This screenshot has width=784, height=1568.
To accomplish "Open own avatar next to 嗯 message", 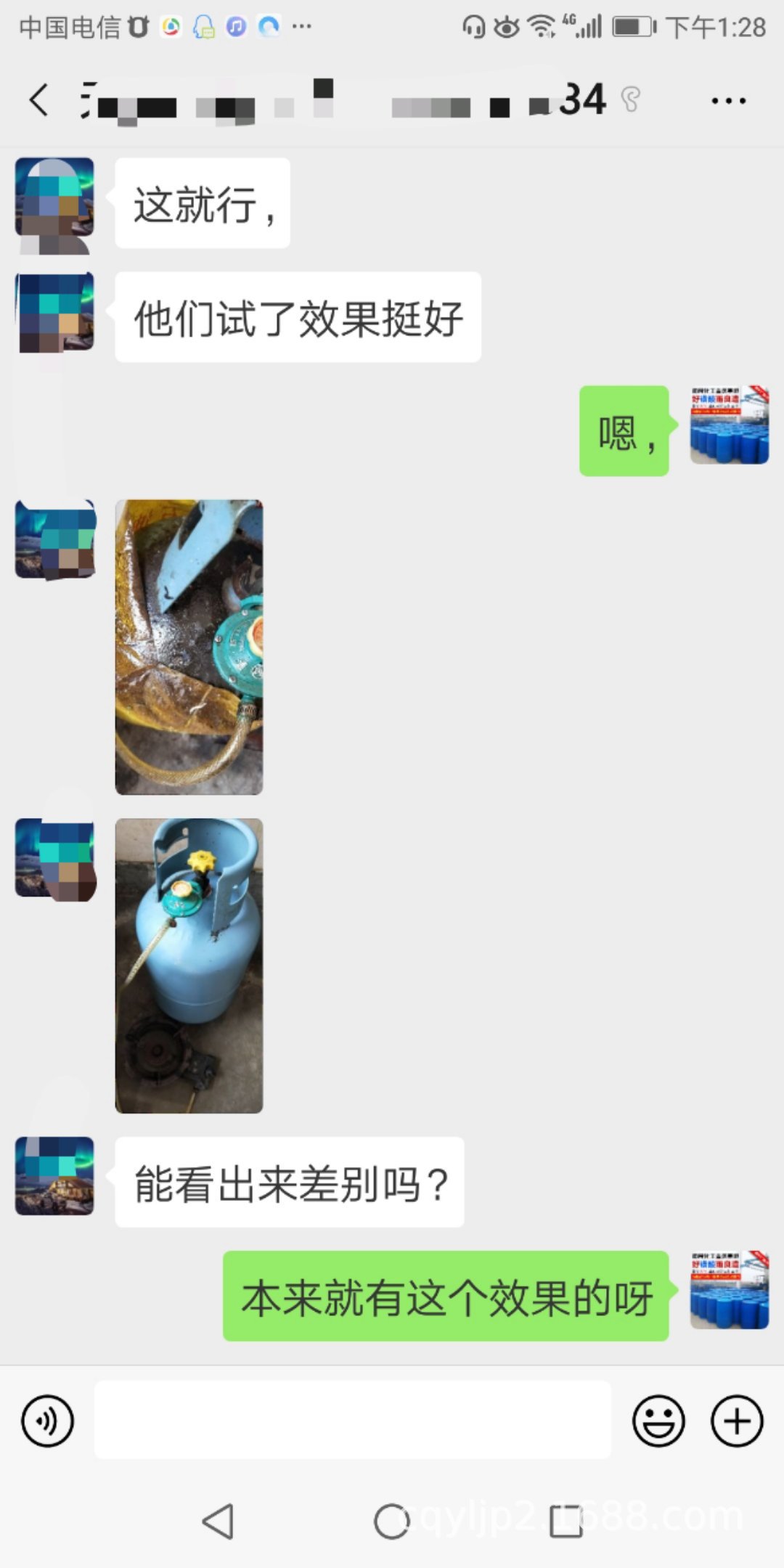I will click(729, 425).
